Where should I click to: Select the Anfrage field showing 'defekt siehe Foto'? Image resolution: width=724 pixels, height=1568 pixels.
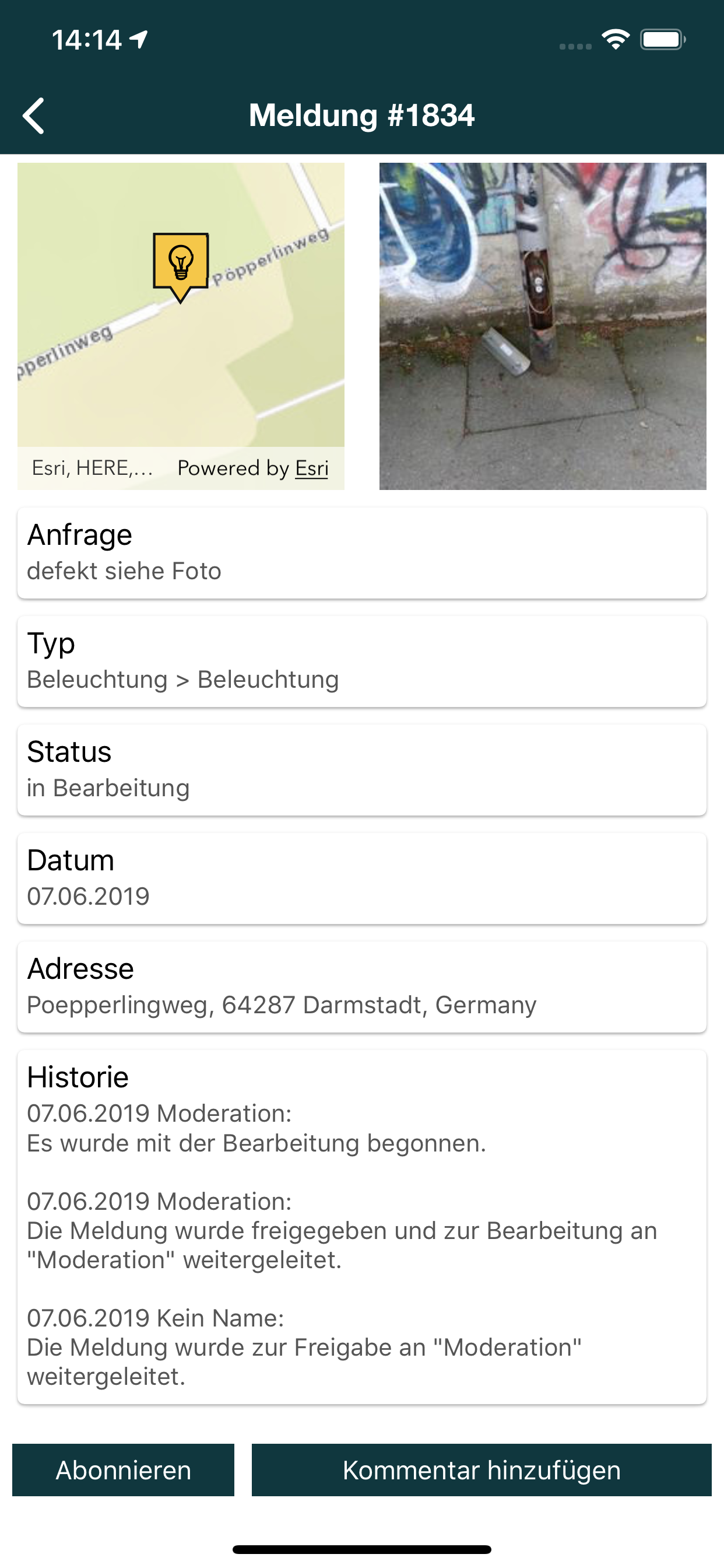361,552
